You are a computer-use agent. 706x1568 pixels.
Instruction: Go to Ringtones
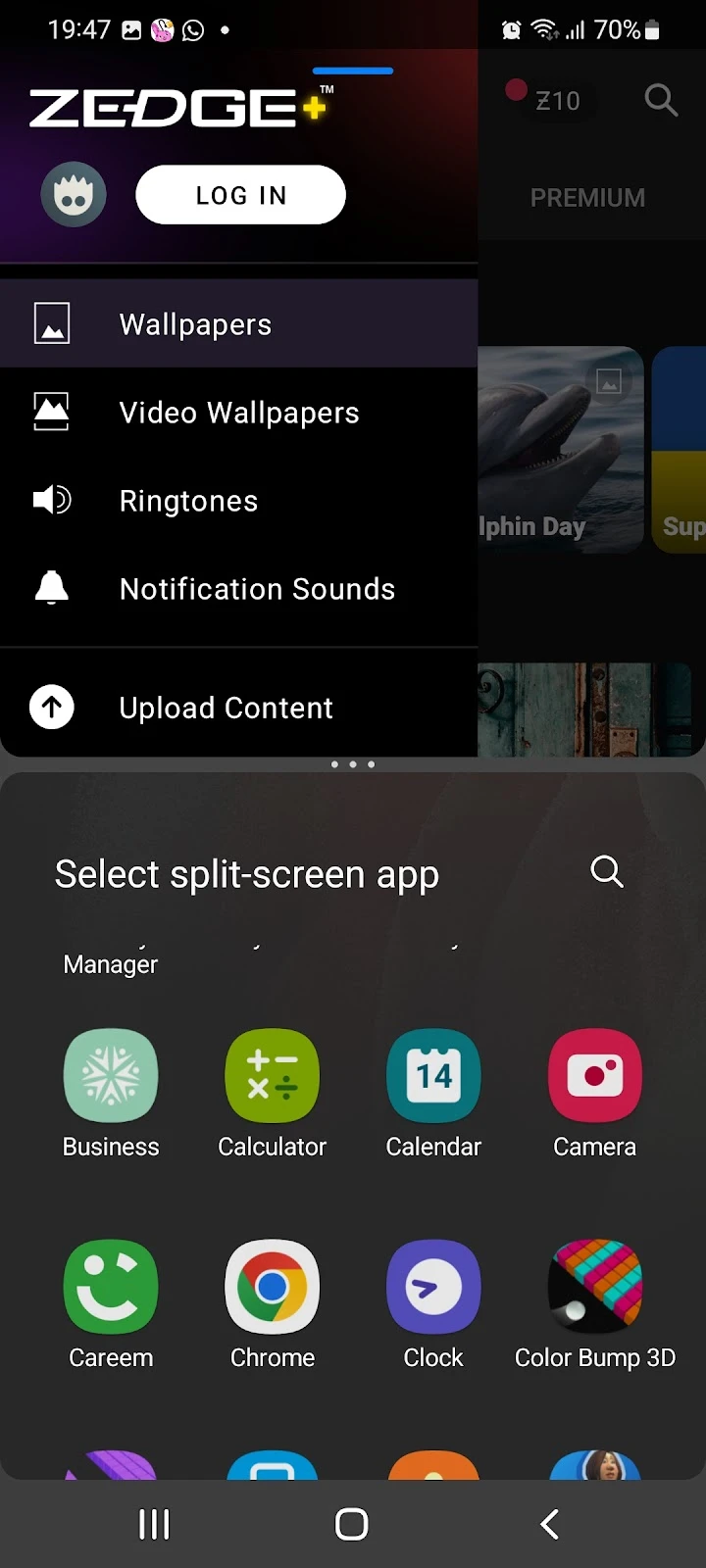239,501
